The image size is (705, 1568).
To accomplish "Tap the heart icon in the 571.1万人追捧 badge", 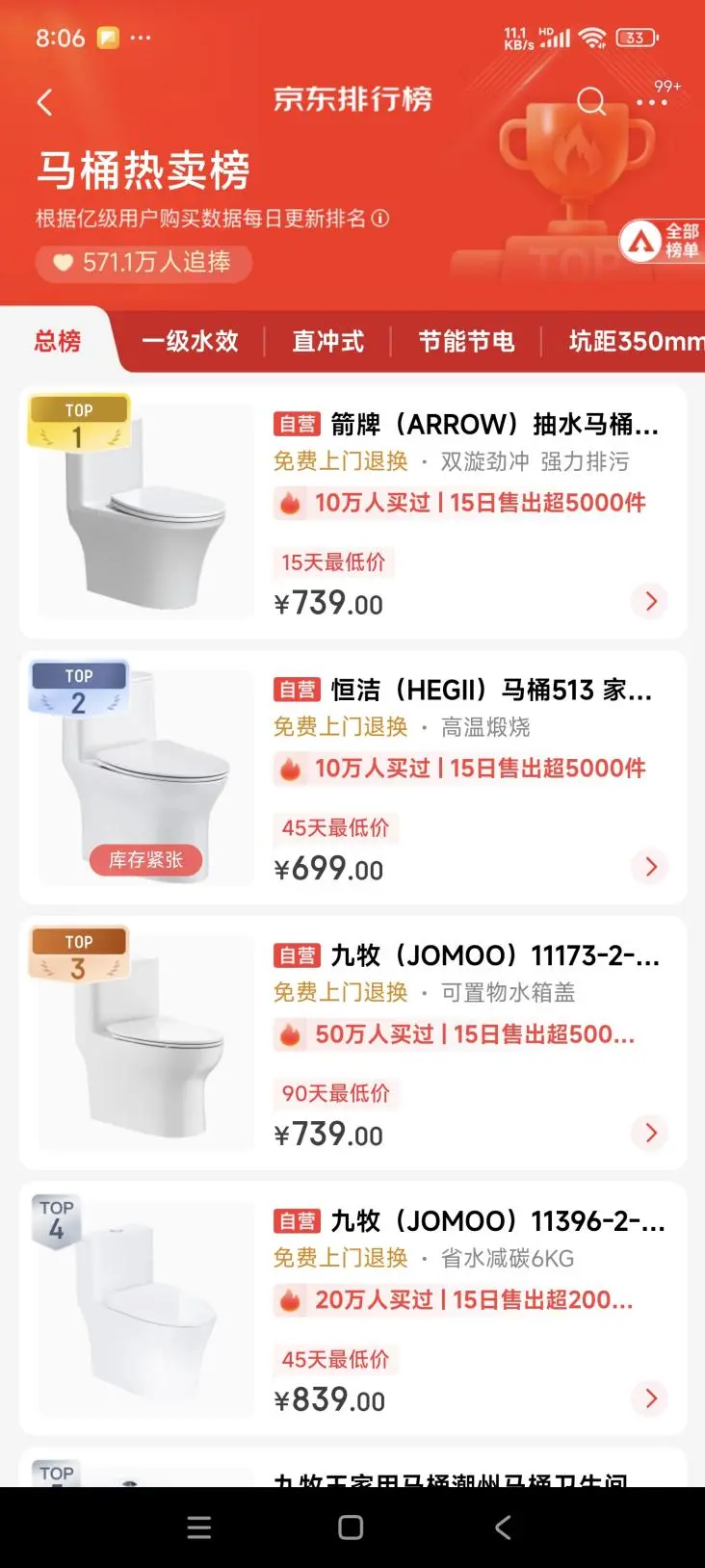I will 62,263.
